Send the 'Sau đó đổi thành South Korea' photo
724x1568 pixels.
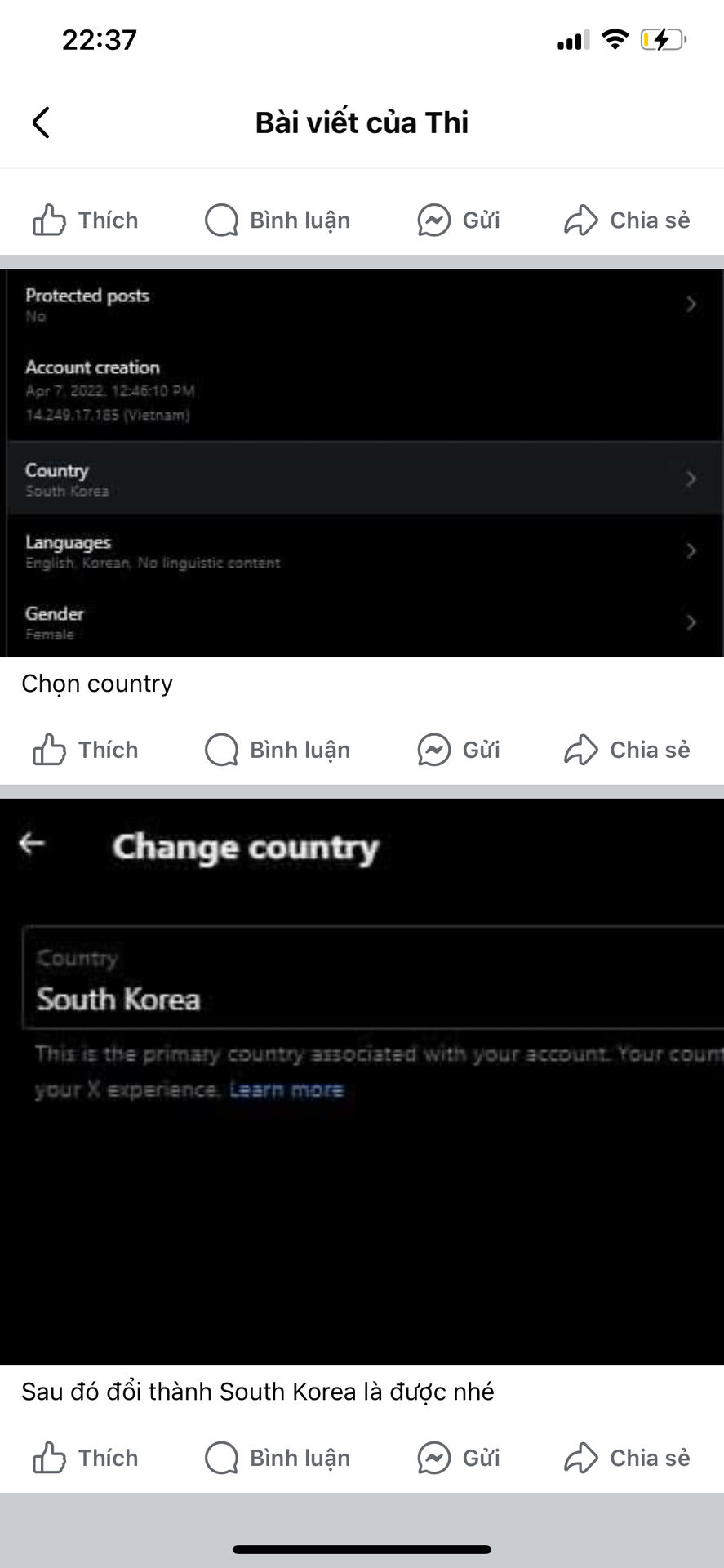(458, 1458)
